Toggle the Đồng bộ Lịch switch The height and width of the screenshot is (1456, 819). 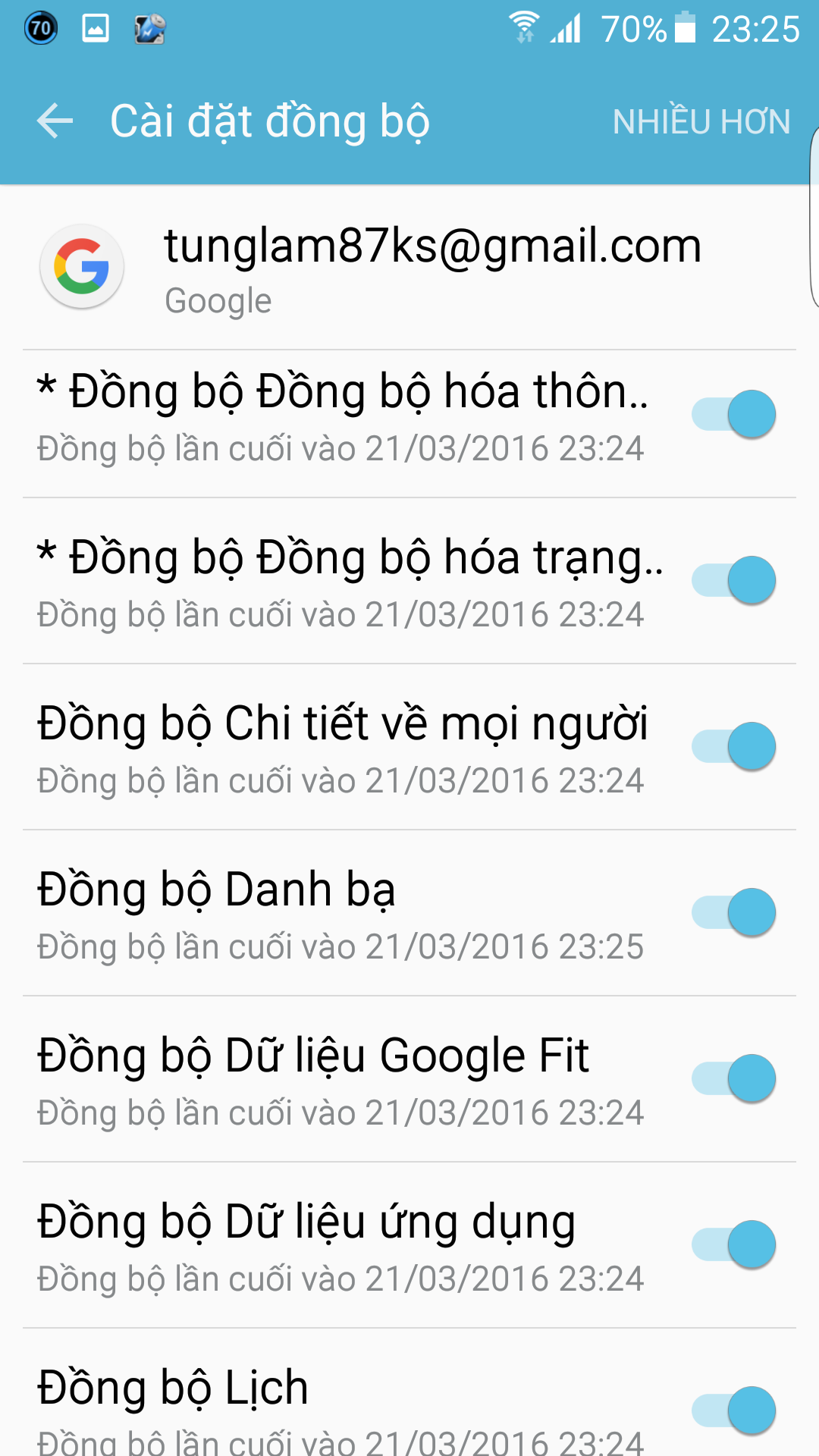[x=733, y=1410]
